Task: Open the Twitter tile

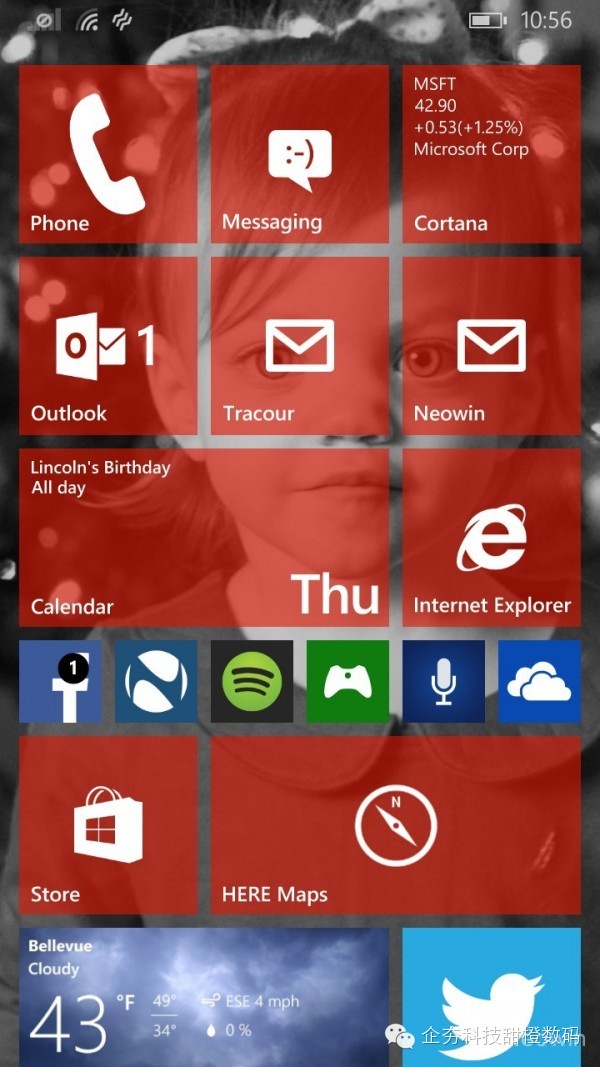Action: pos(491,996)
